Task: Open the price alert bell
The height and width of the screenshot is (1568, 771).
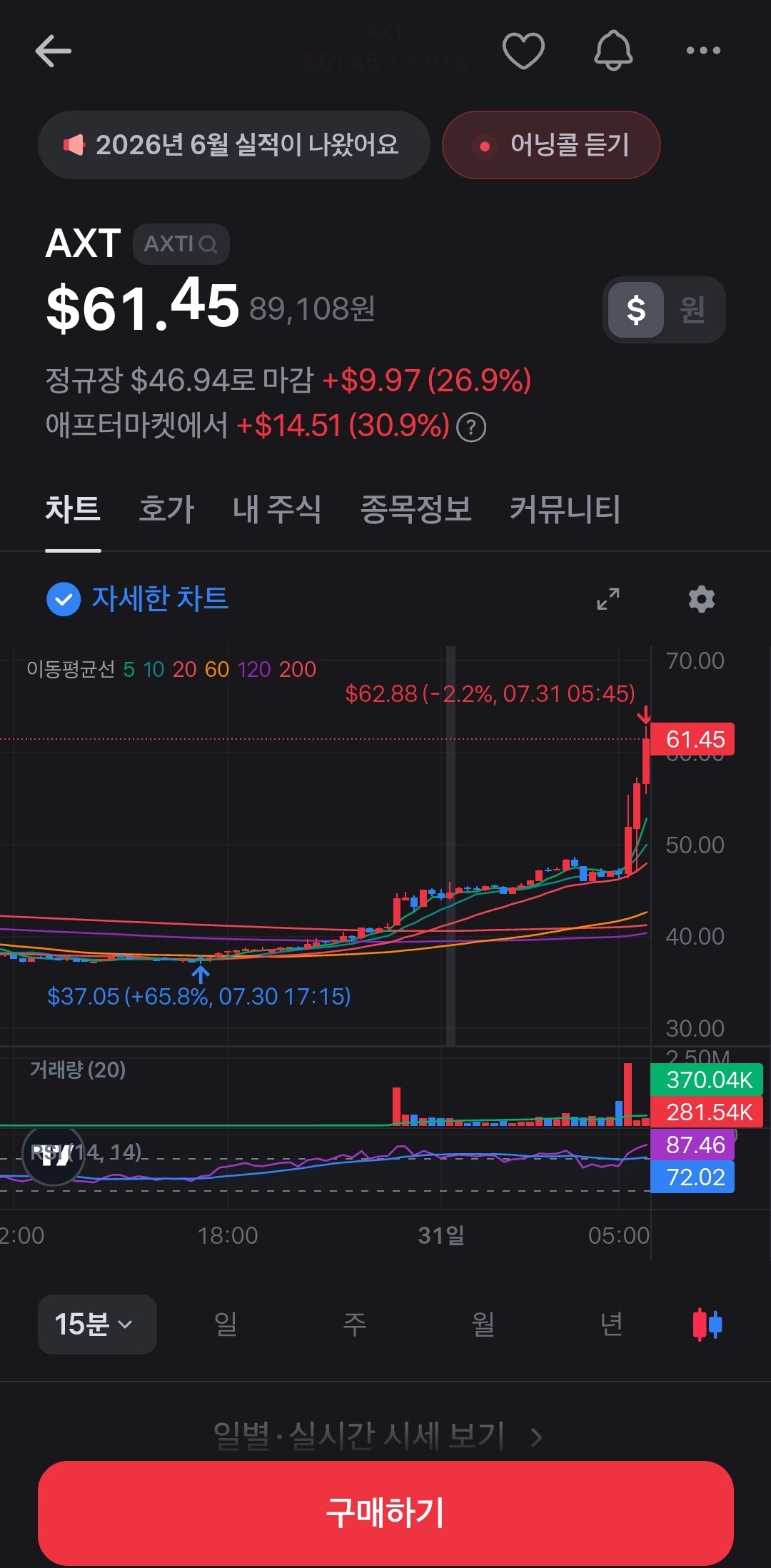Action: pyautogui.click(x=613, y=51)
